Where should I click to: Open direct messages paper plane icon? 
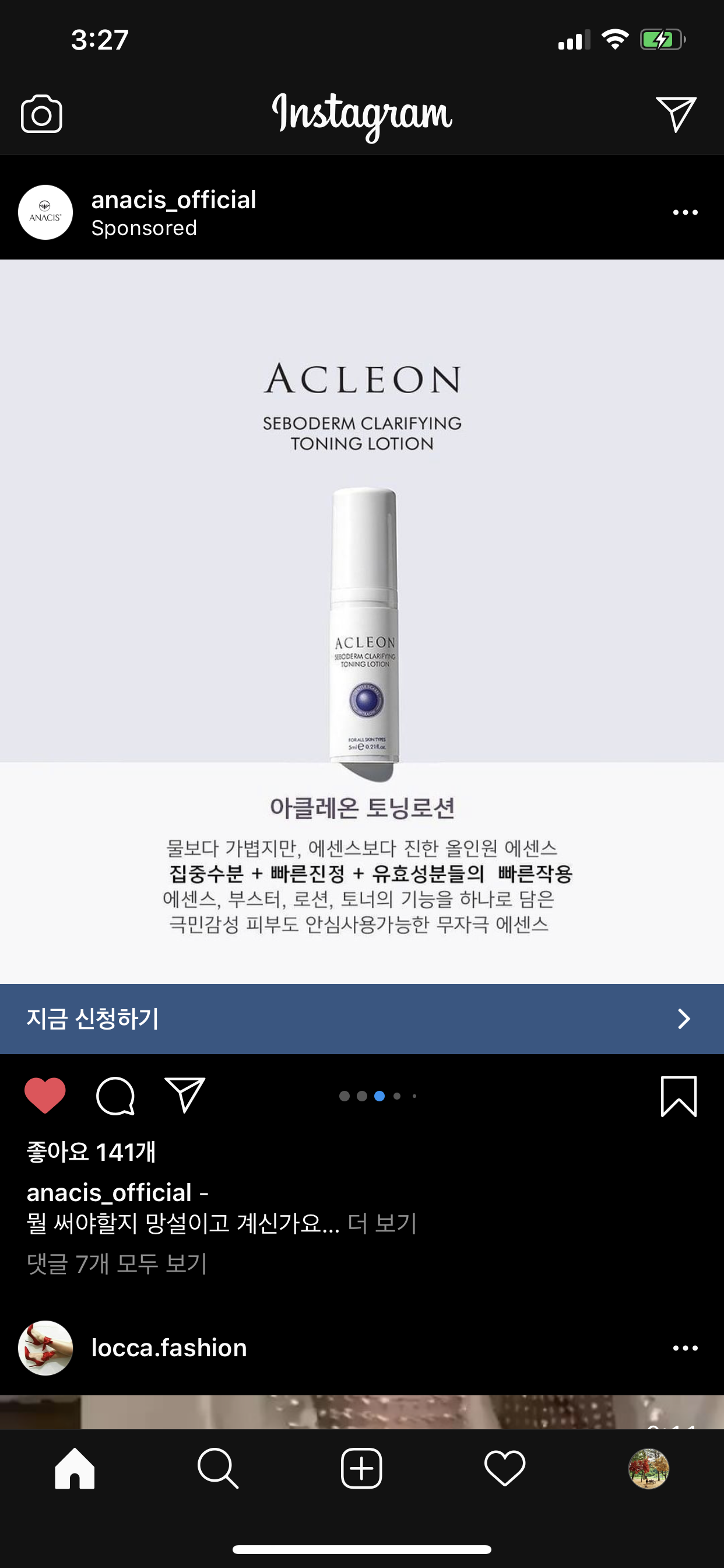point(676,114)
